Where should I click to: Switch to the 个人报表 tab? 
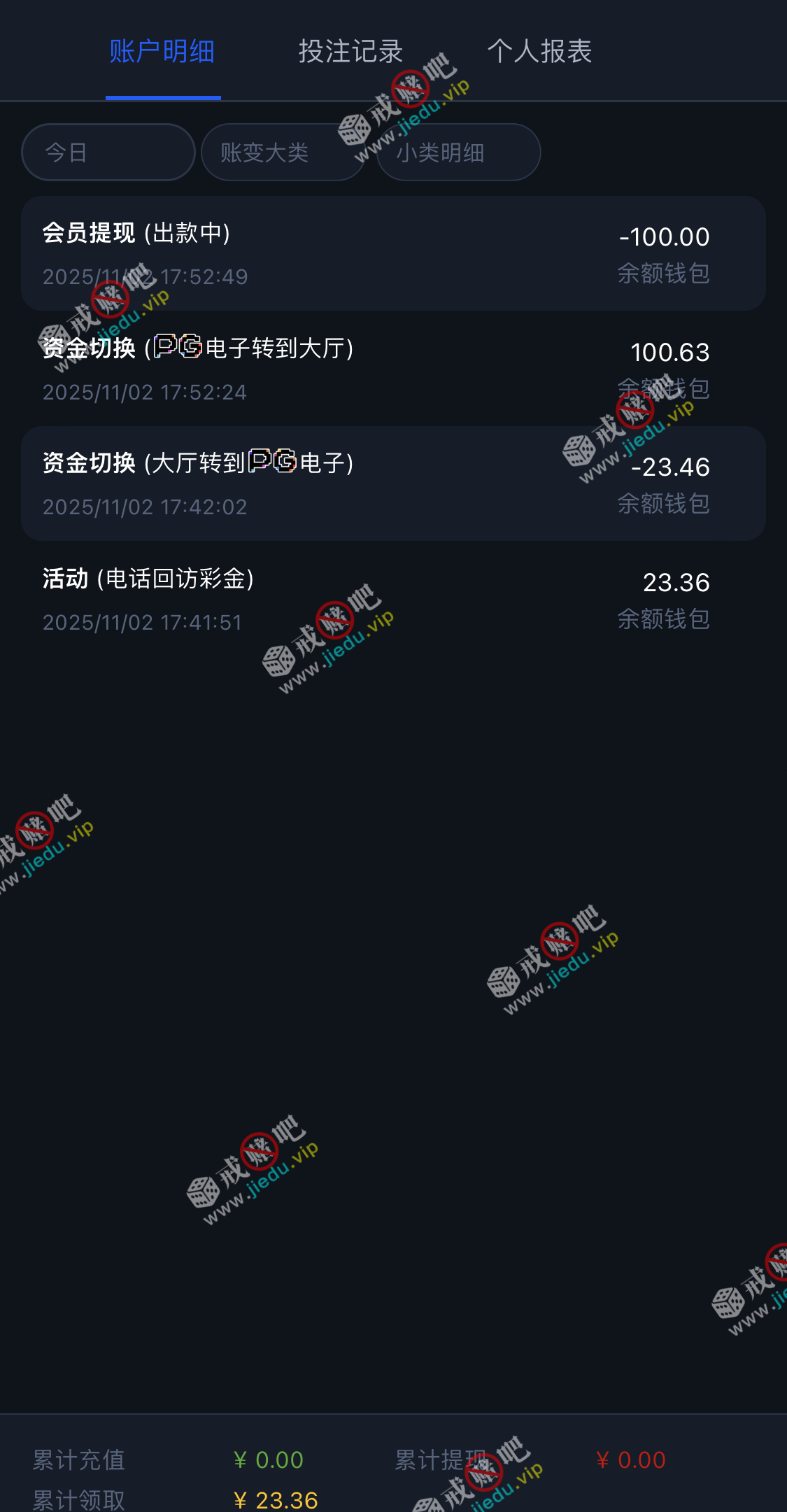539,52
